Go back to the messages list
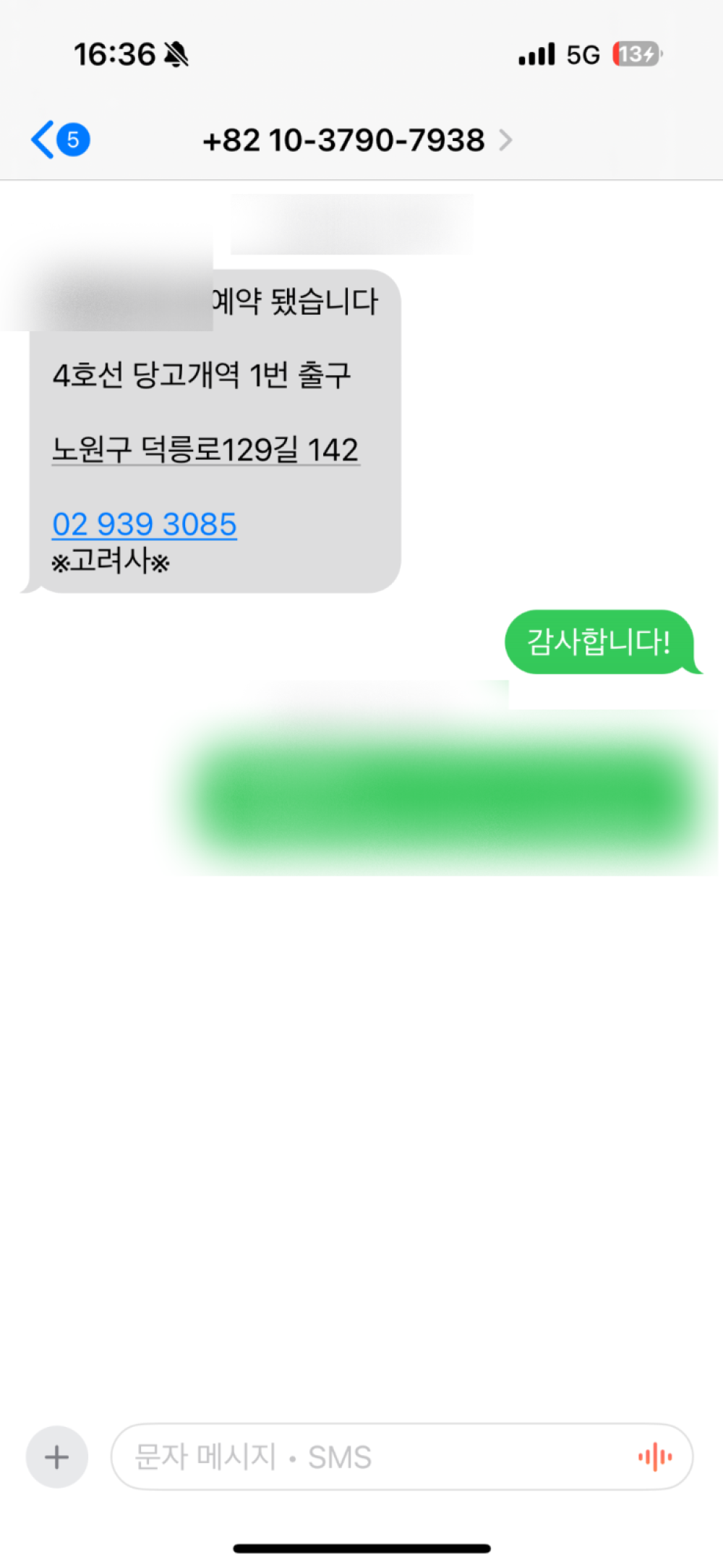The width and height of the screenshot is (723, 1568). tap(58, 140)
